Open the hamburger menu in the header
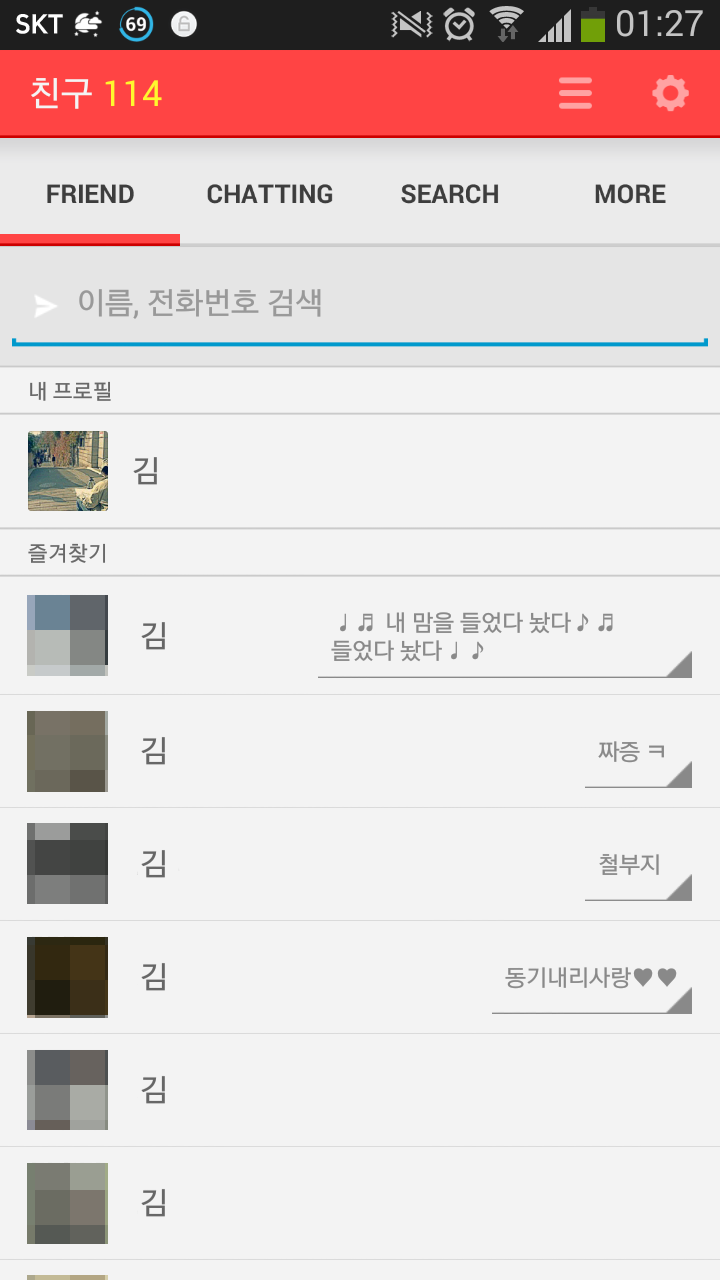 click(575, 93)
